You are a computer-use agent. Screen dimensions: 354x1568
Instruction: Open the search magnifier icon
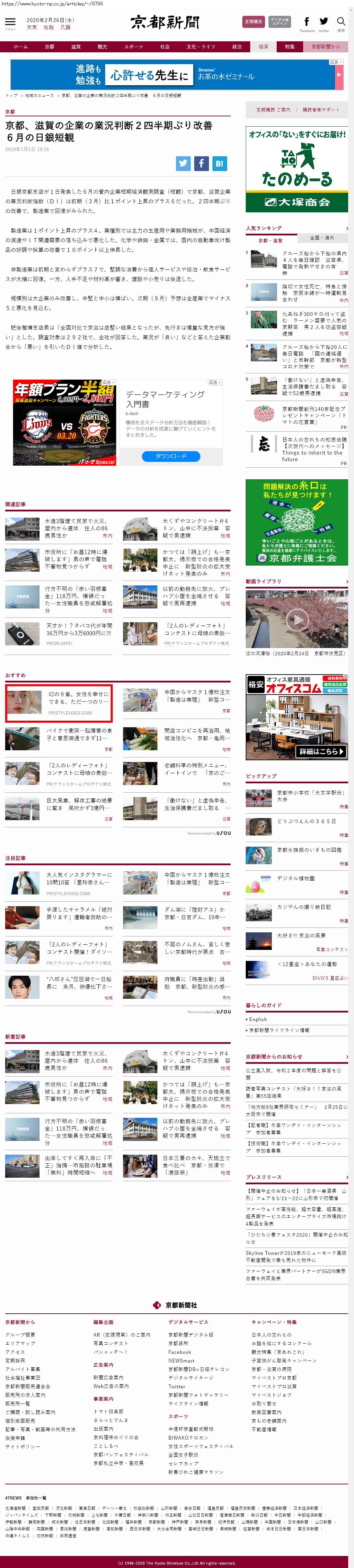pos(341,23)
